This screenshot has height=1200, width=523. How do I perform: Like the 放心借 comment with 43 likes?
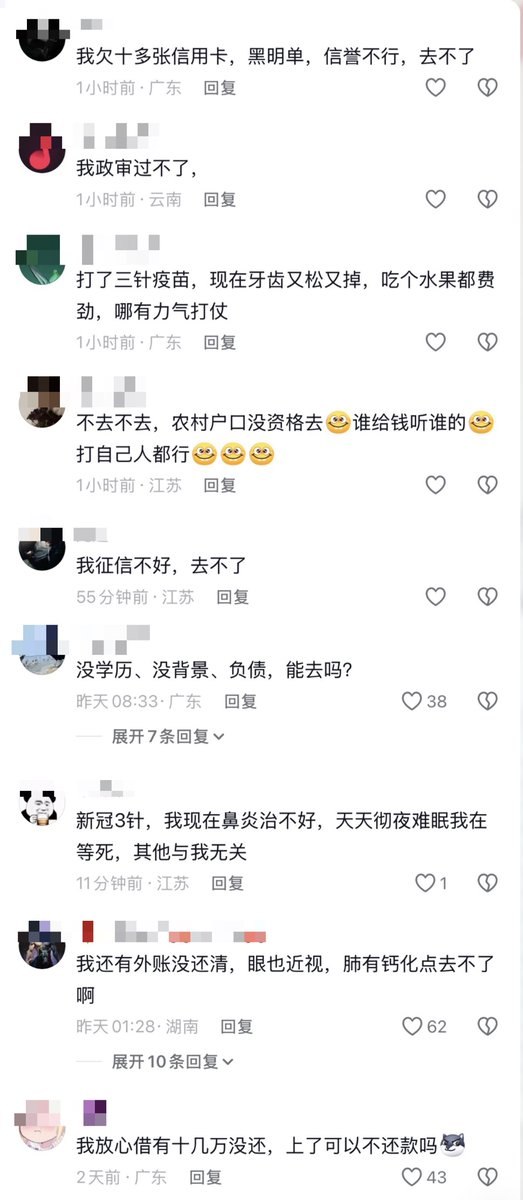424,1177
